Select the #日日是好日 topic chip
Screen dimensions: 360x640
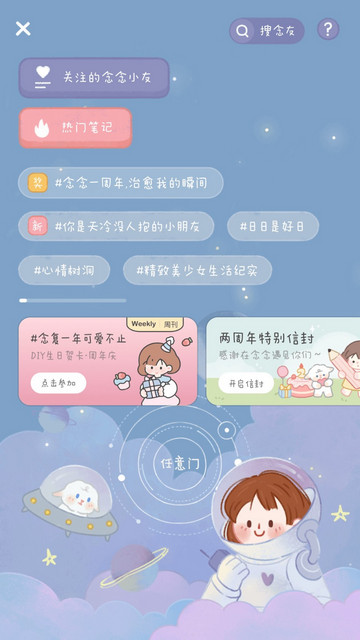click(273, 226)
